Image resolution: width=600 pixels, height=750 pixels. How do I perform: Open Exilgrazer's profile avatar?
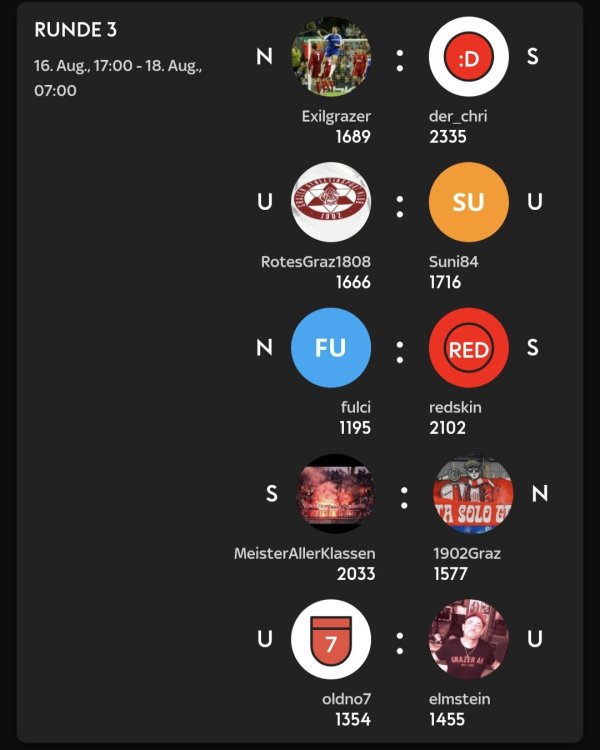(x=331, y=57)
